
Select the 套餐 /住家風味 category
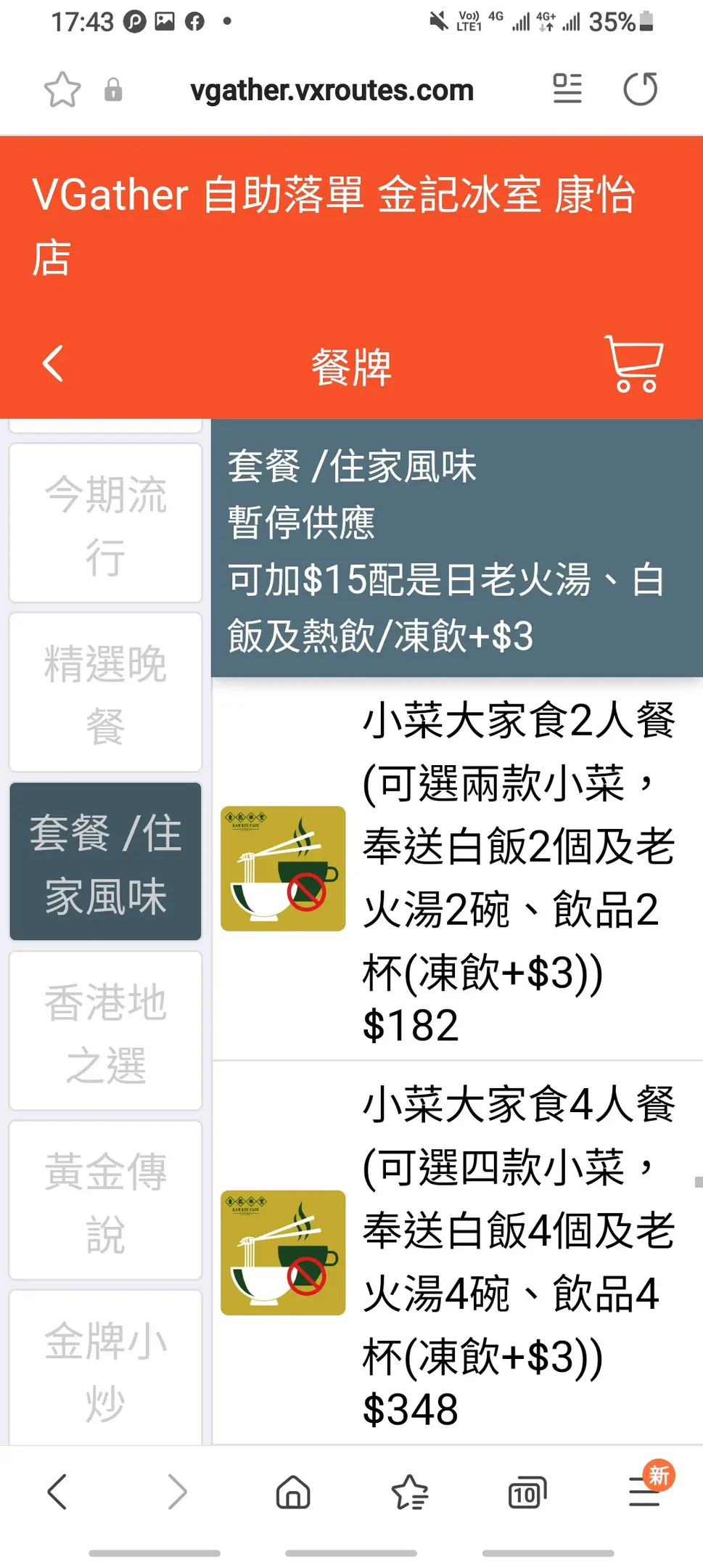[105, 862]
